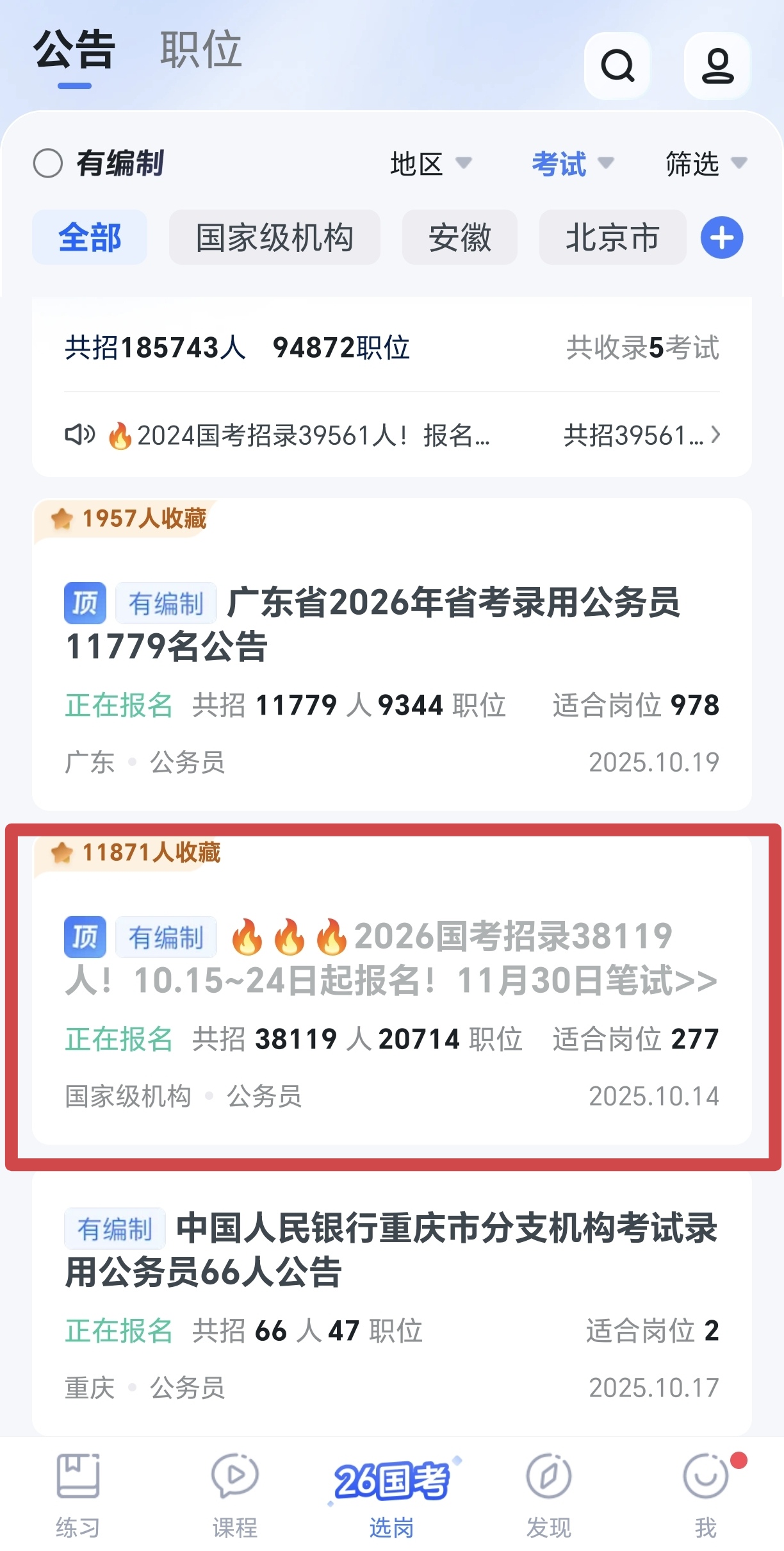Select the 全部 chip
784x1551 pixels.
pyautogui.click(x=90, y=238)
